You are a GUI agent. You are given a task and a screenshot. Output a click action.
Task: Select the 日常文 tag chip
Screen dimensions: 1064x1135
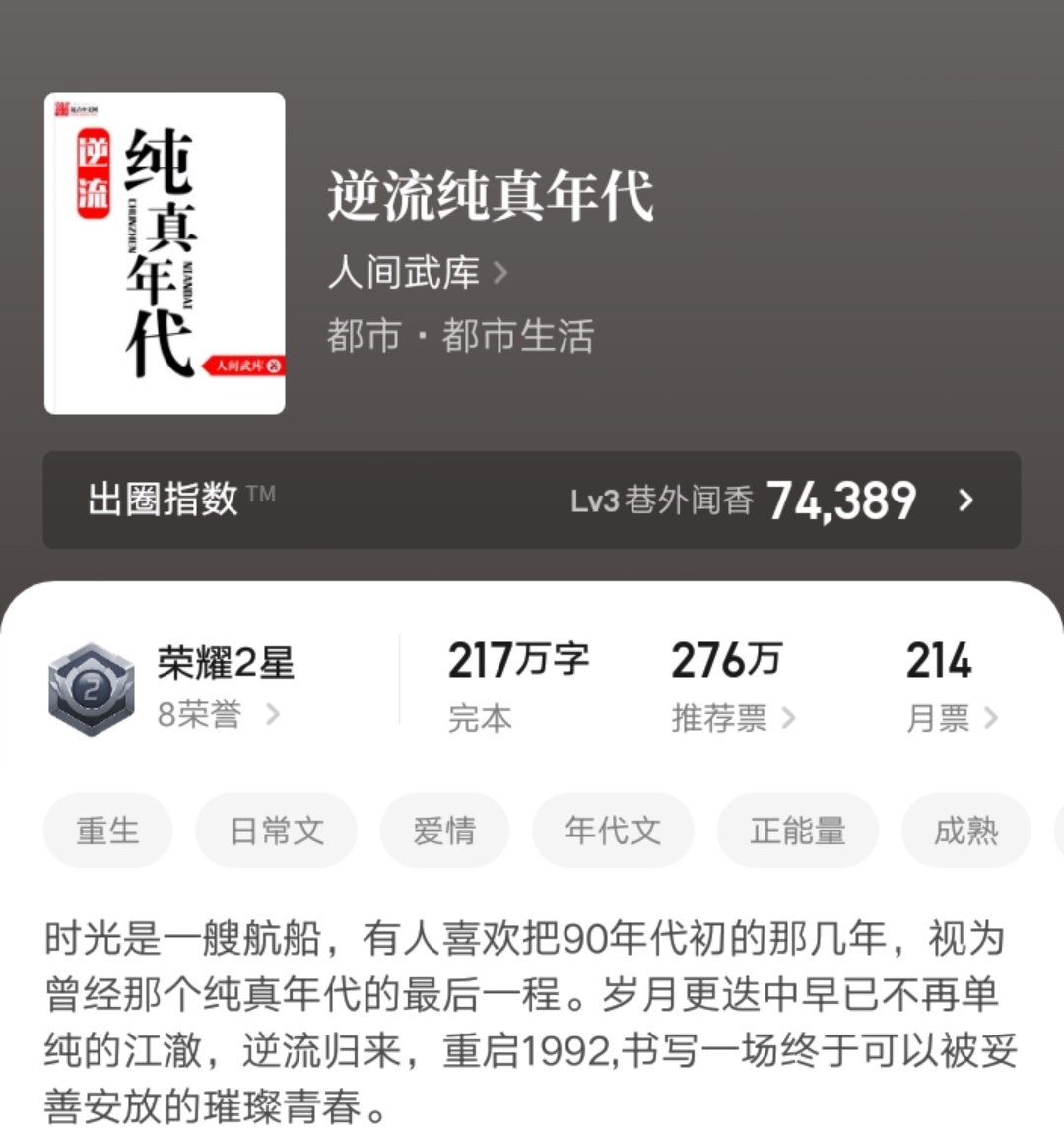(276, 831)
